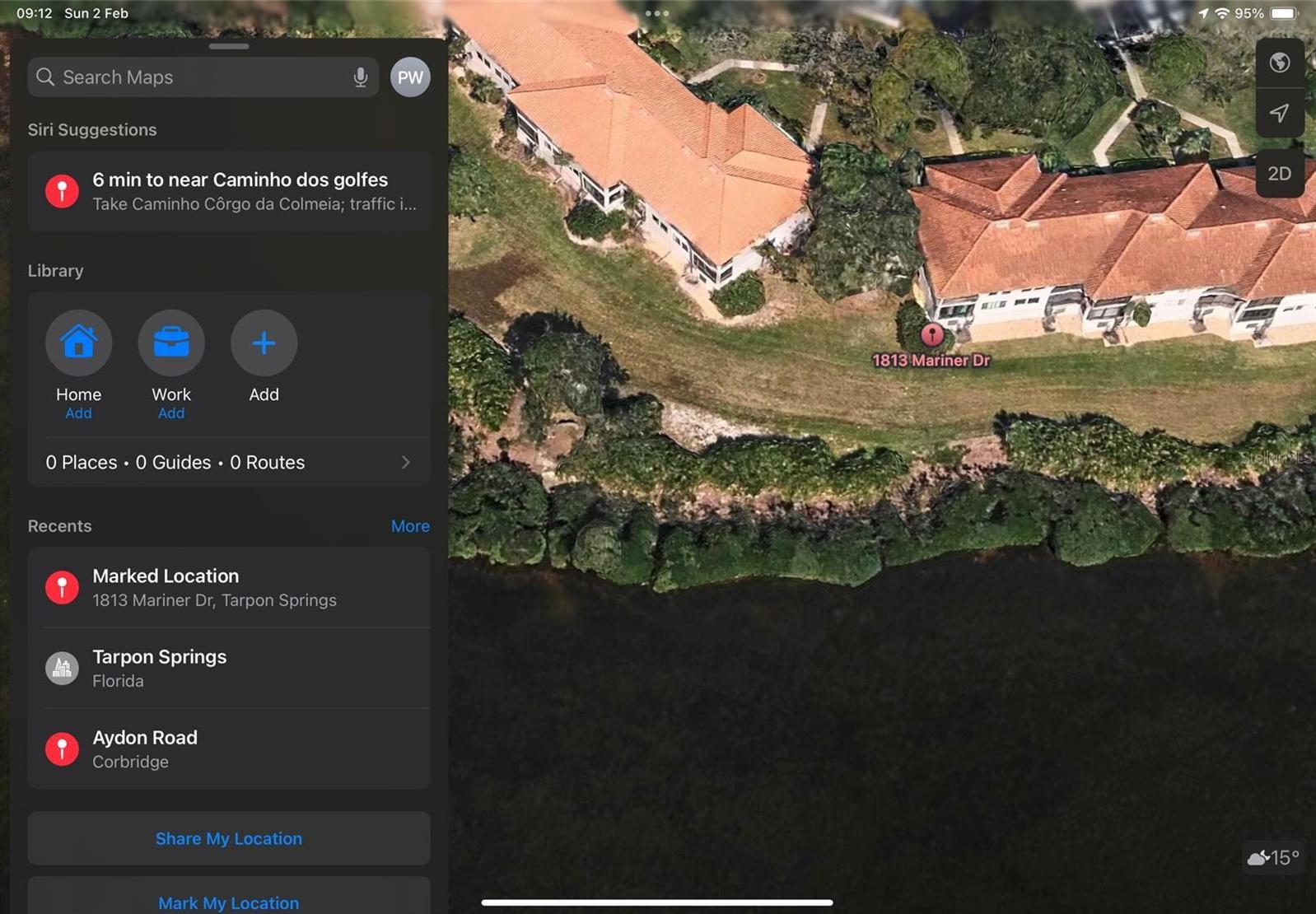
Task: Show More recents
Action: (410, 526)
